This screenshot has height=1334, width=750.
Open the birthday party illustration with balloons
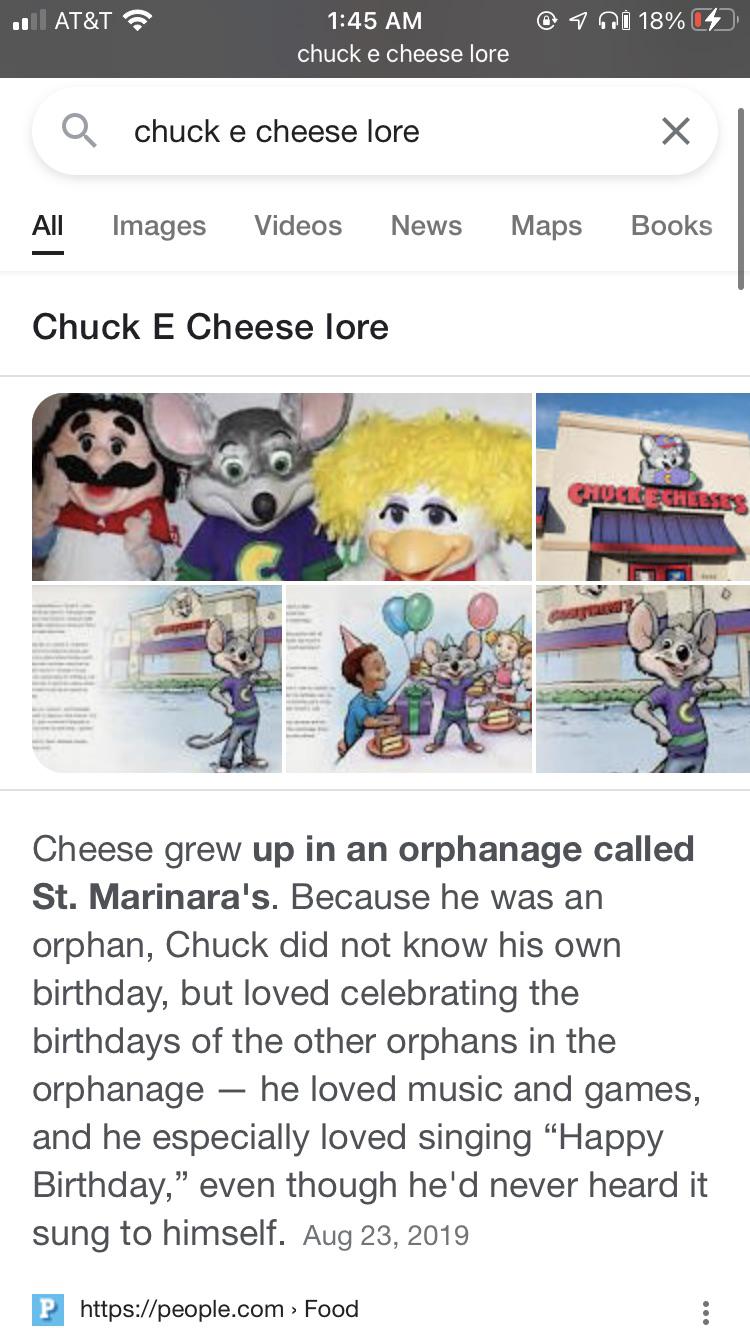(409, 679)
